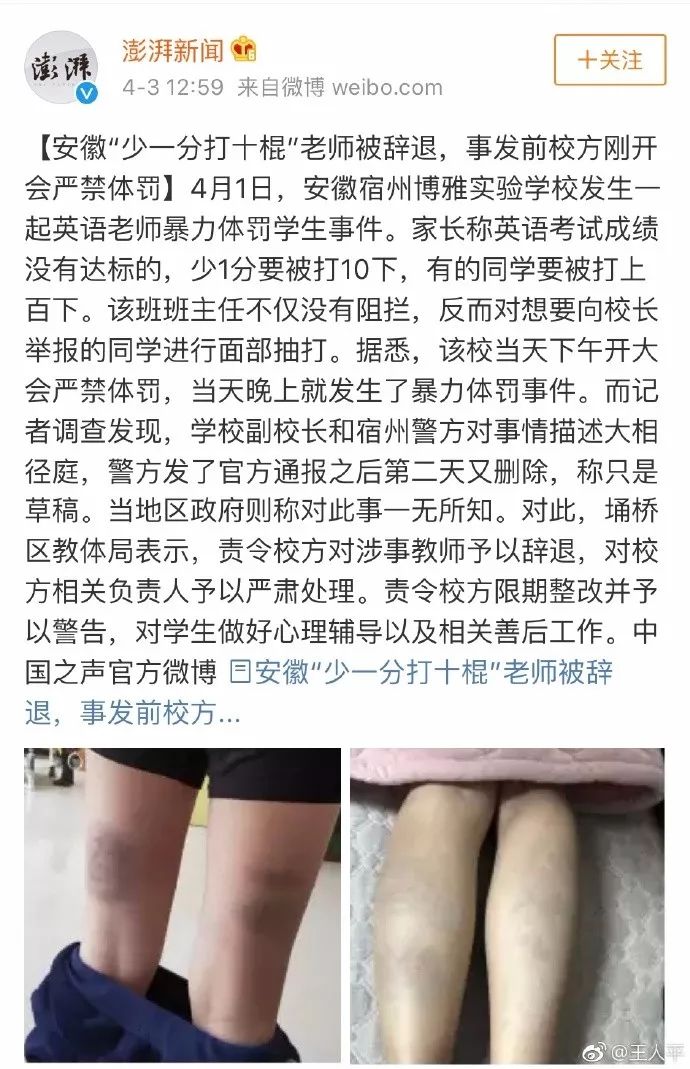Open the 澎湃新闻 account name
The image size is (690, 1069).
pos(173,48)
